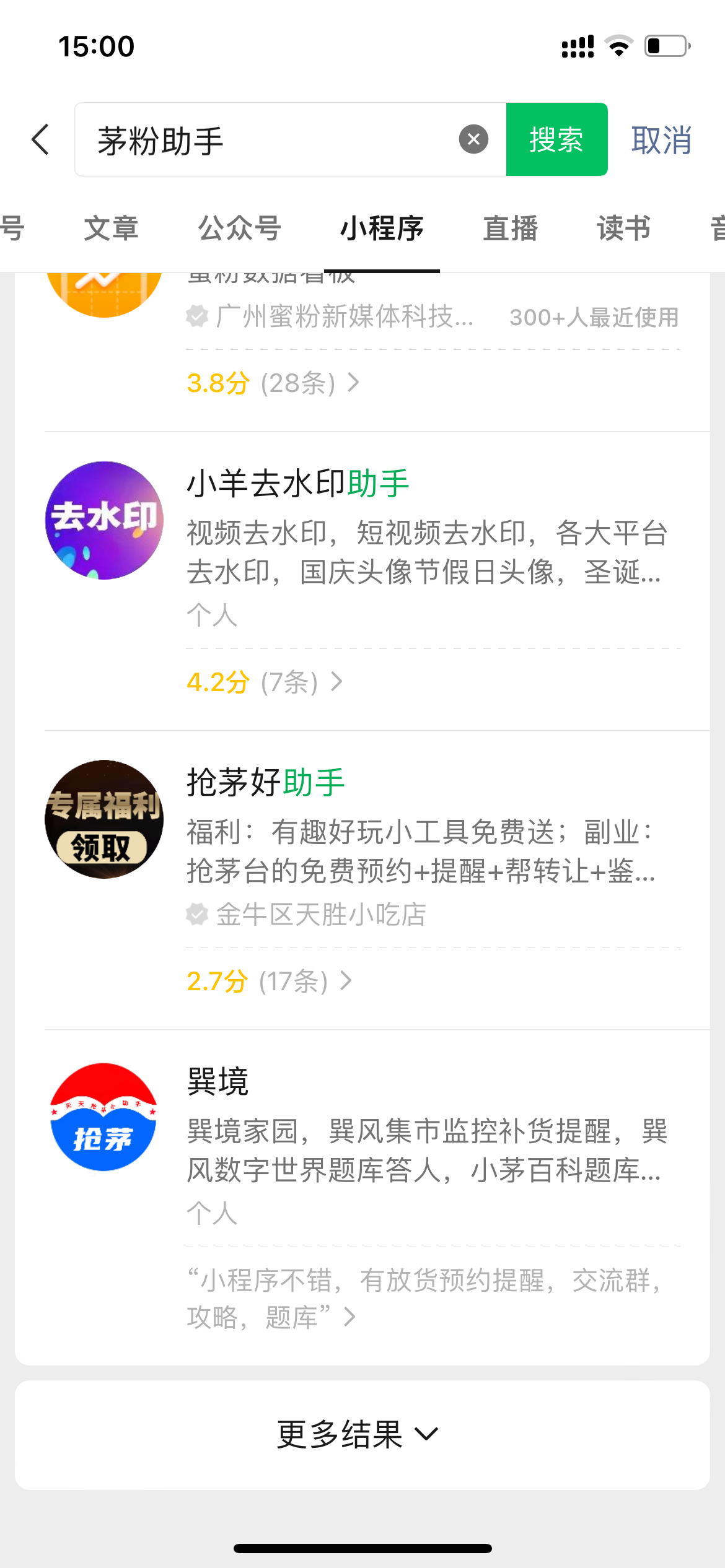View the 4.2分 (7条) reviews
Viewport: 725px width, 1568px height.
pos(264,682)
